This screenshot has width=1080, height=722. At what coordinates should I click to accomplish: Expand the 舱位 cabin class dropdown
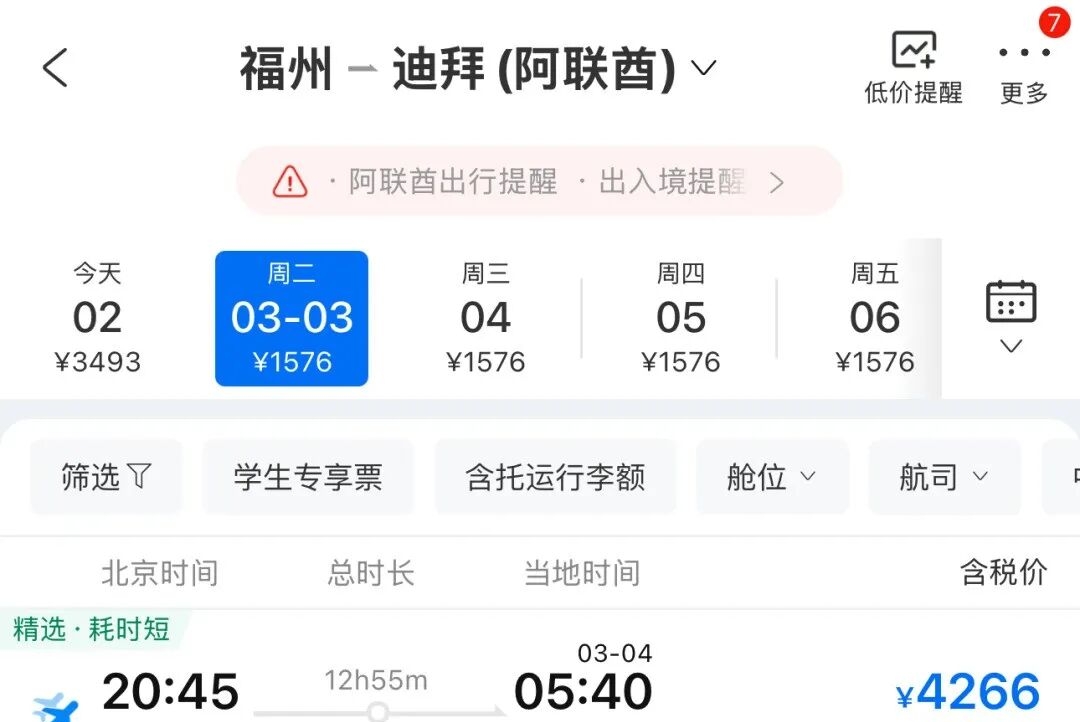[x=772, y=477]
